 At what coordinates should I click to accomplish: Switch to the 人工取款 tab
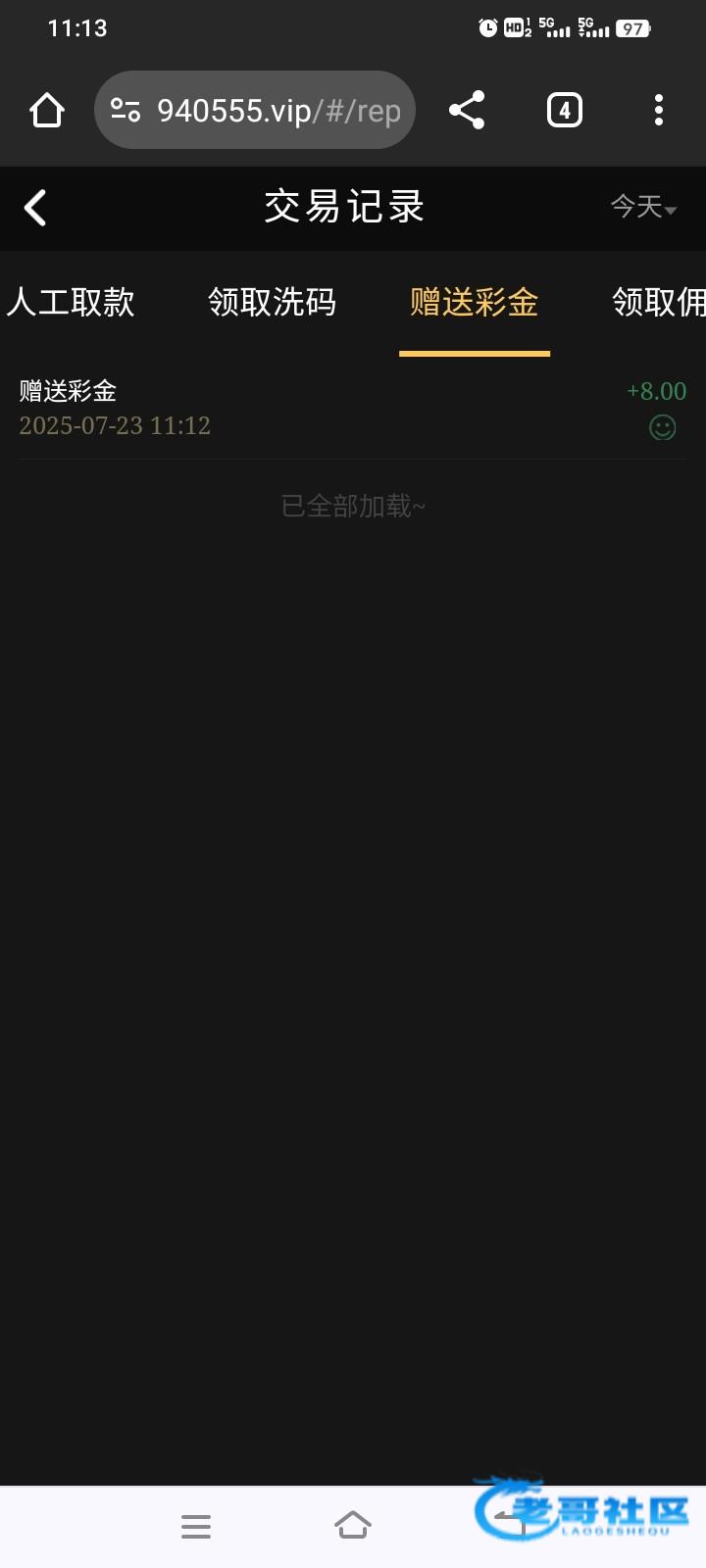(x=71, y=302)
